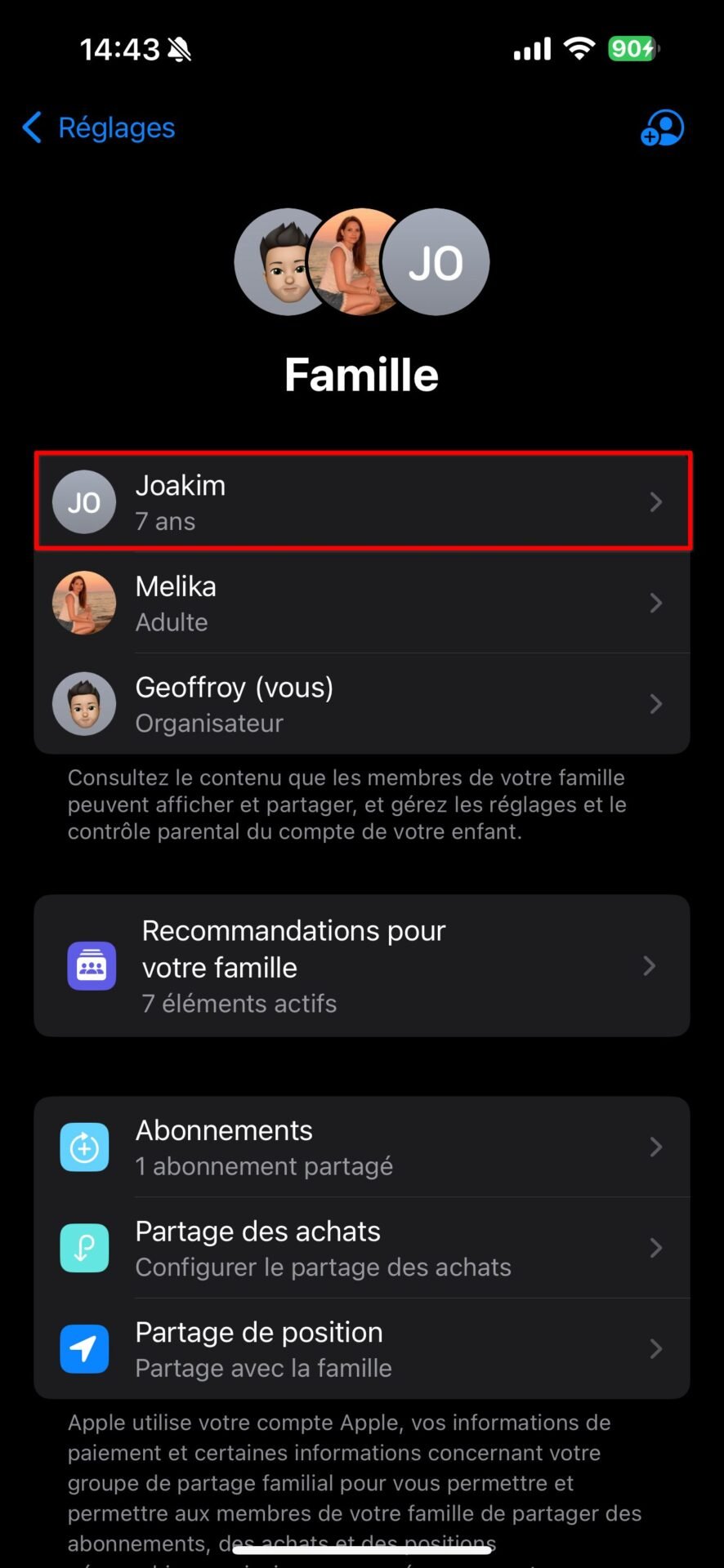Open Recommandations pour votre famille
Screen dimensions: 724x1568
[362, 965]
